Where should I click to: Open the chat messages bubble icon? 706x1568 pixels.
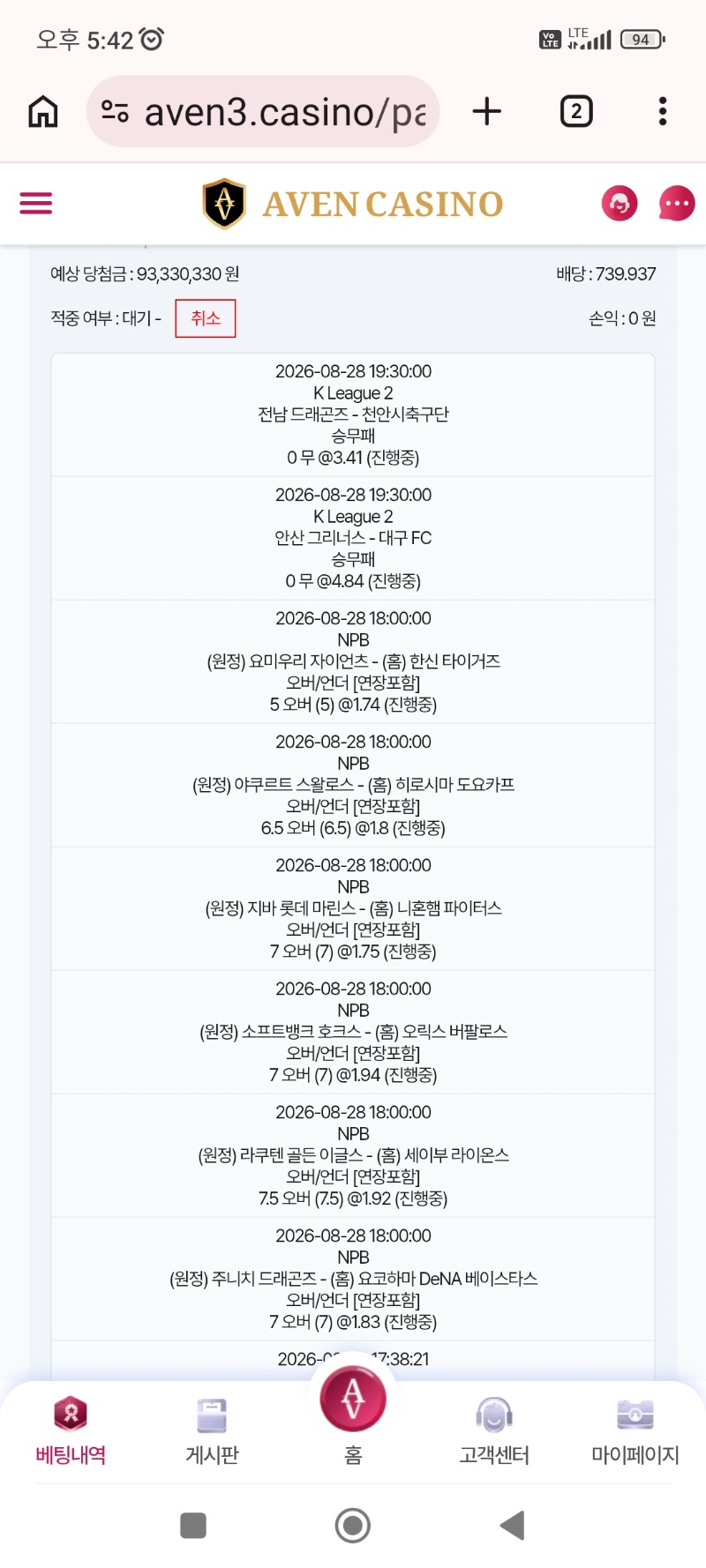coord(677,204)
